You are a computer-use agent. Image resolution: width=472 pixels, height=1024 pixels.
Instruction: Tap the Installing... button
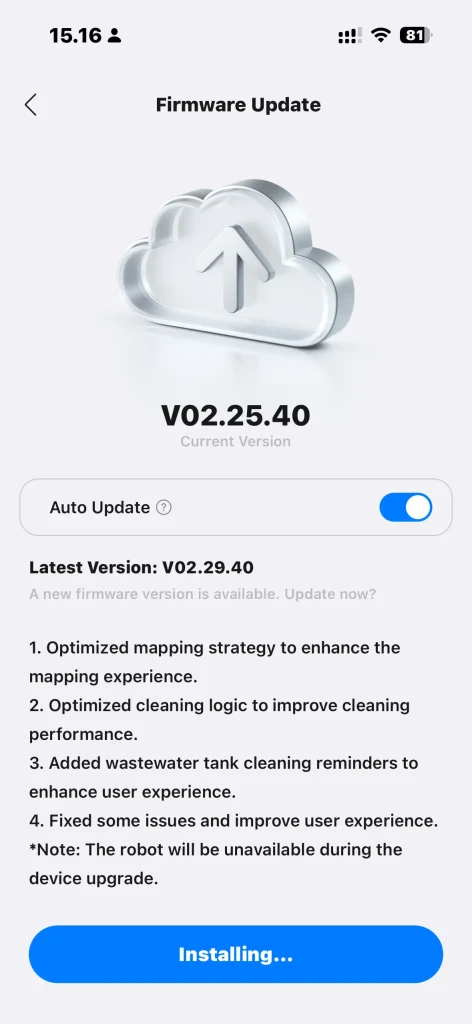pos(236,954)
